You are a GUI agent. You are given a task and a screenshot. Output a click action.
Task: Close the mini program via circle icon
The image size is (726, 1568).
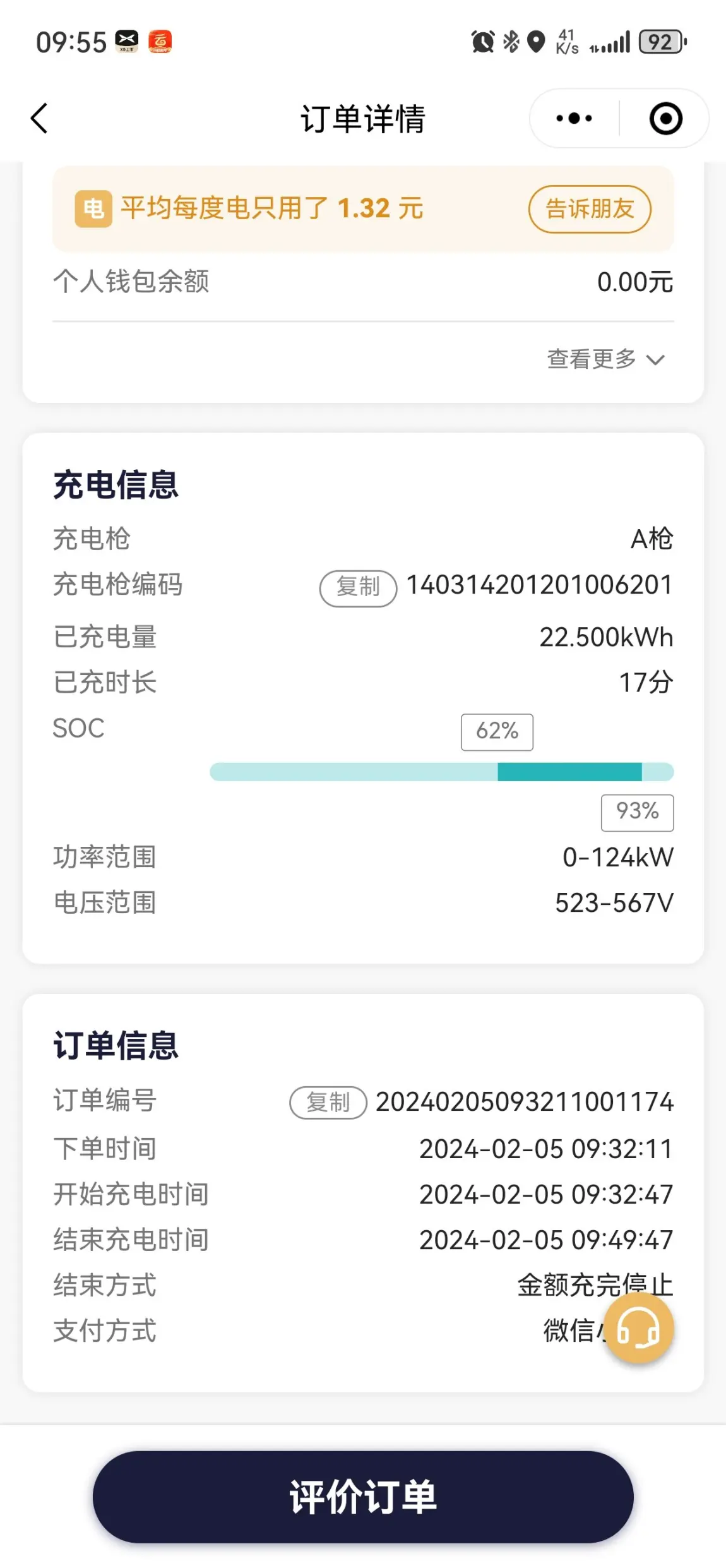665,118
